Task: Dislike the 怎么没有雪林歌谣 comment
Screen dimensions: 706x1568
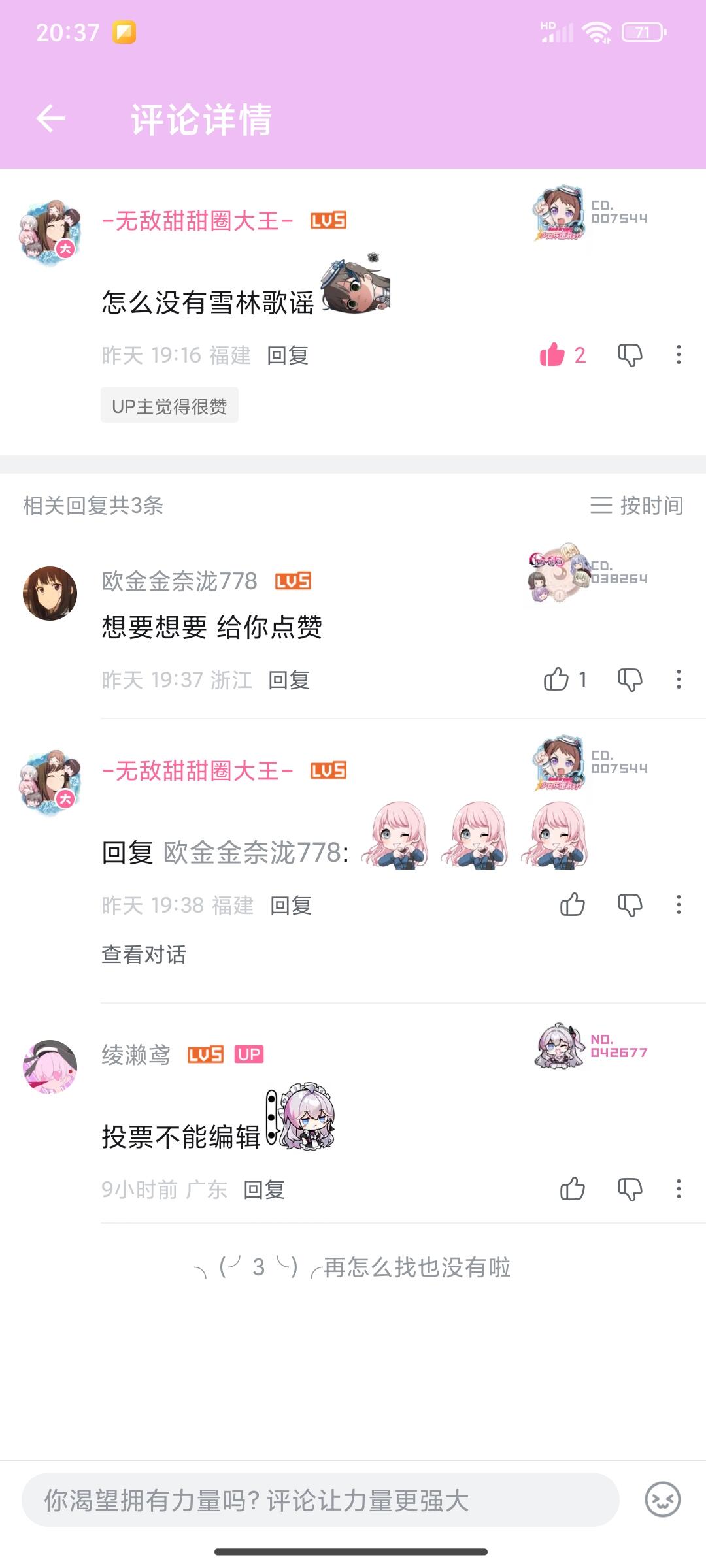Action: pos(630,355)
